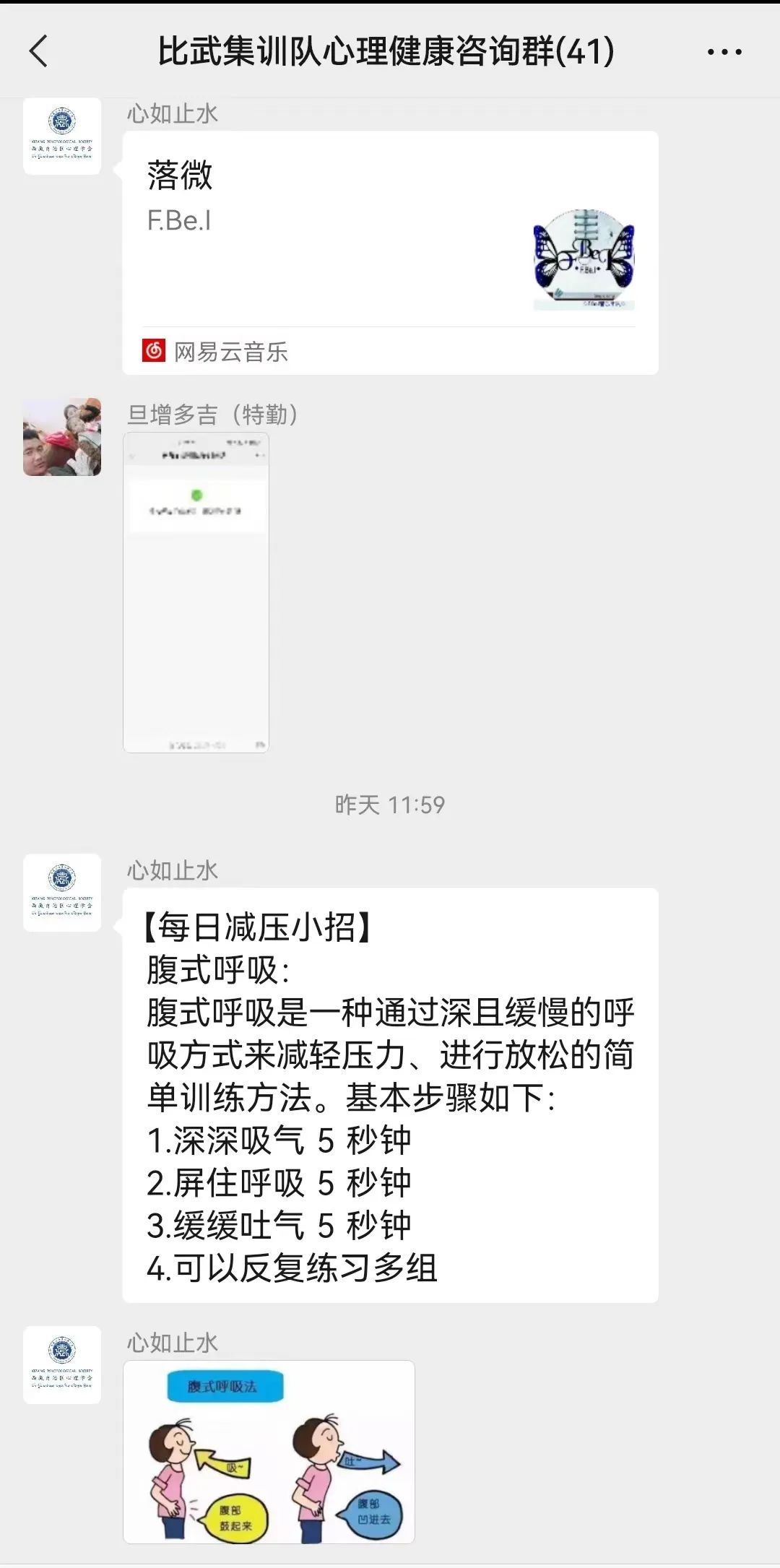The height and width of the screenshot is (1568, 780).
Task: Open the shared song card 落微
Action: pyautogui.click(x=390, y=252)
